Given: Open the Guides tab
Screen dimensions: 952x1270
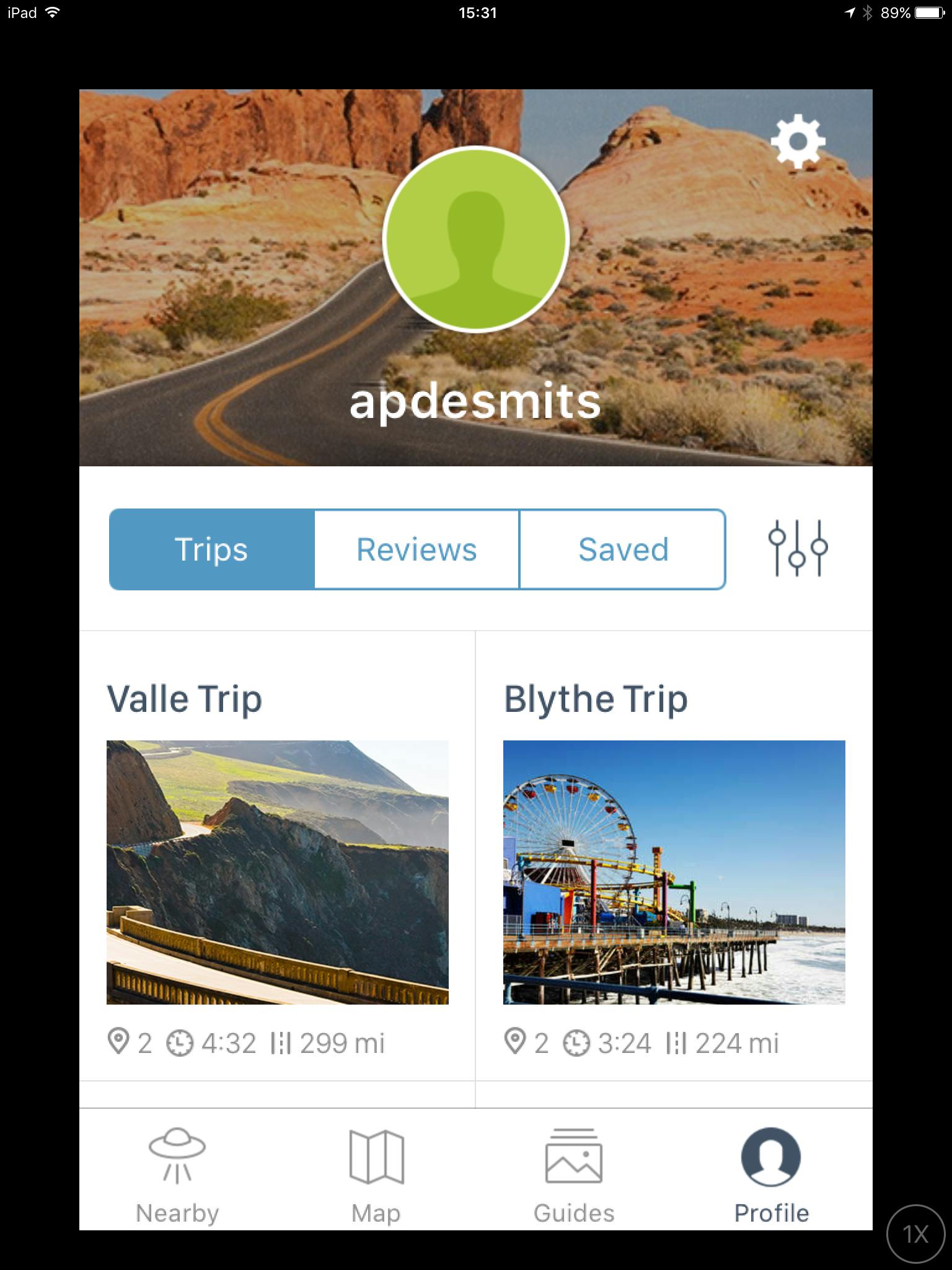Looking at the screenshot, I should tap(574, 1175).
